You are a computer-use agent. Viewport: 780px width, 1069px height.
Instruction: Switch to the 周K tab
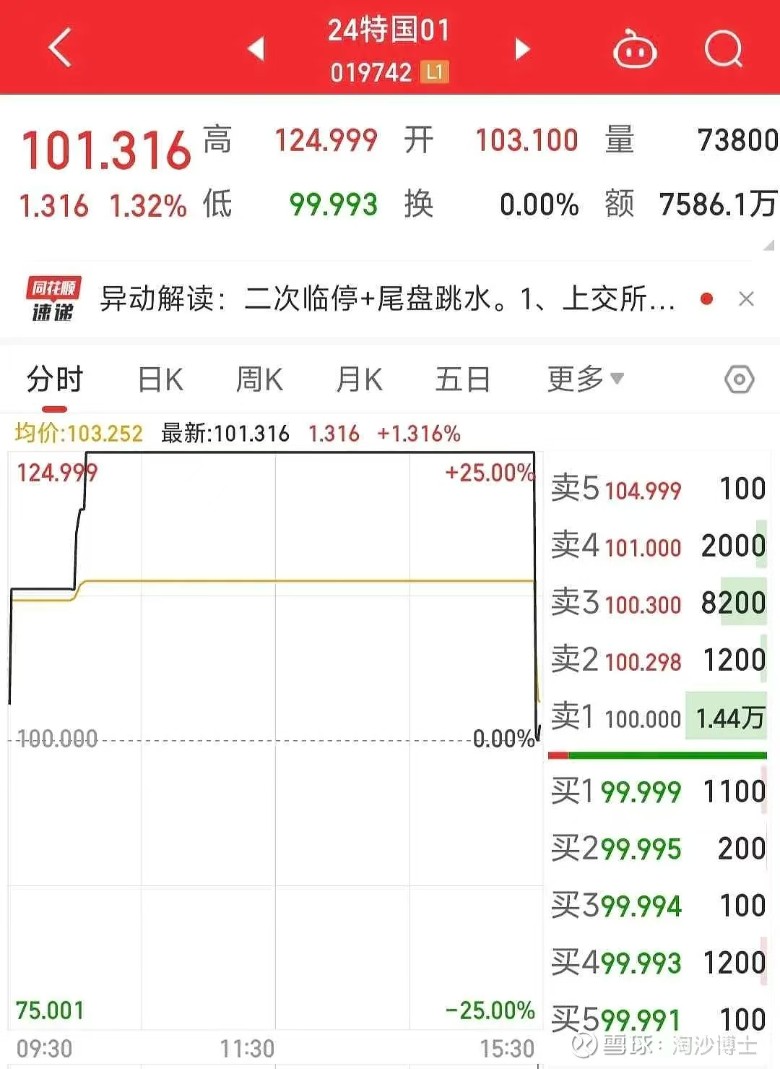click(259, 379)
